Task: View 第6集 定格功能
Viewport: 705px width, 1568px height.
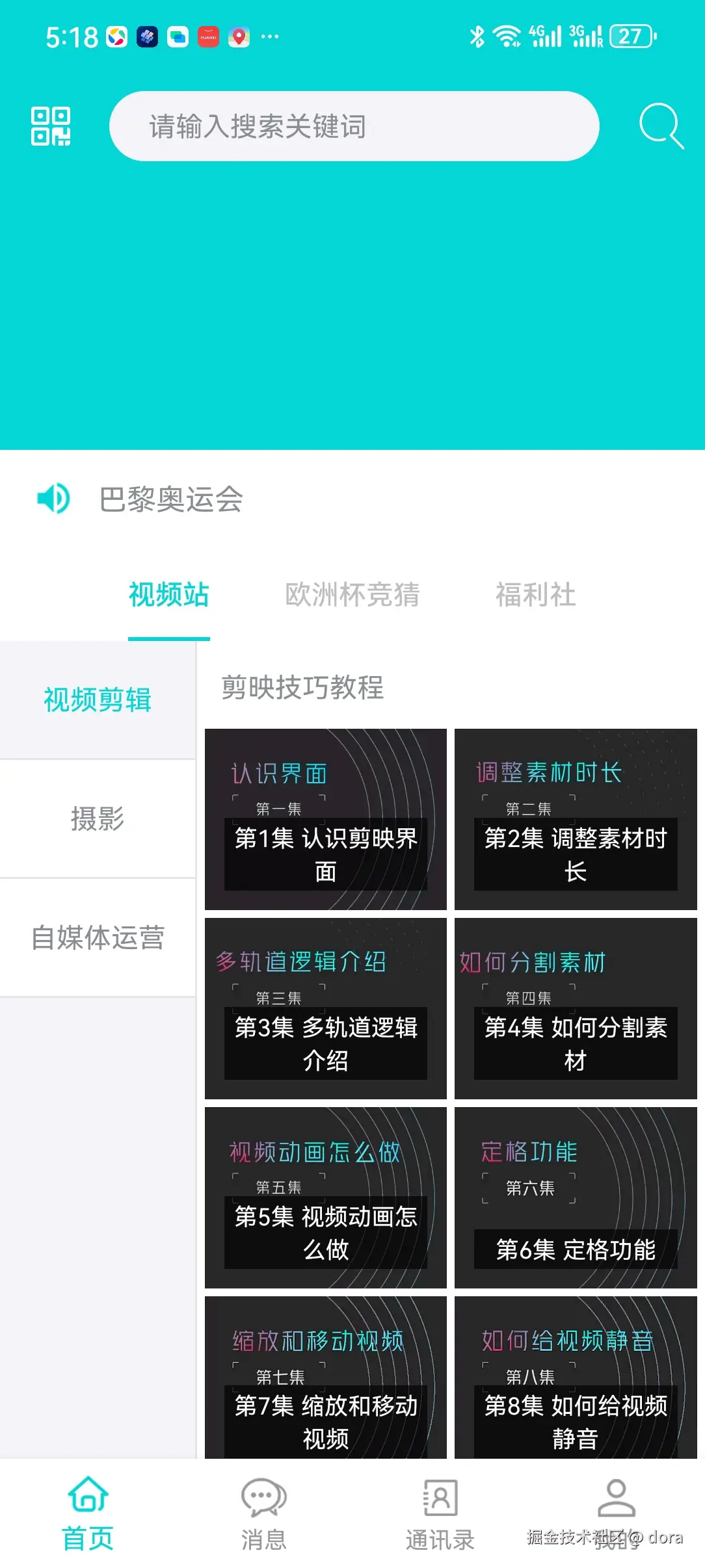Action: (576, 1197)
